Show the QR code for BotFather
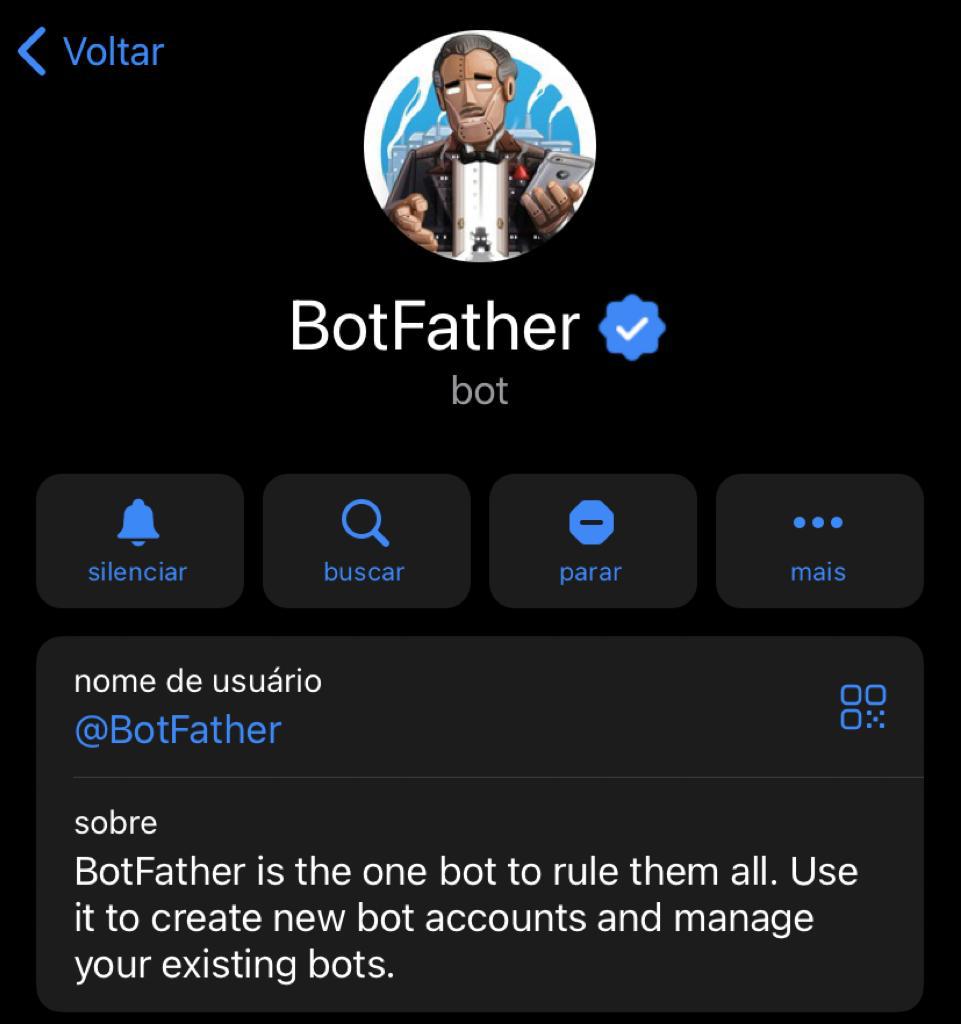The image size is (961, 1024). 863,707
